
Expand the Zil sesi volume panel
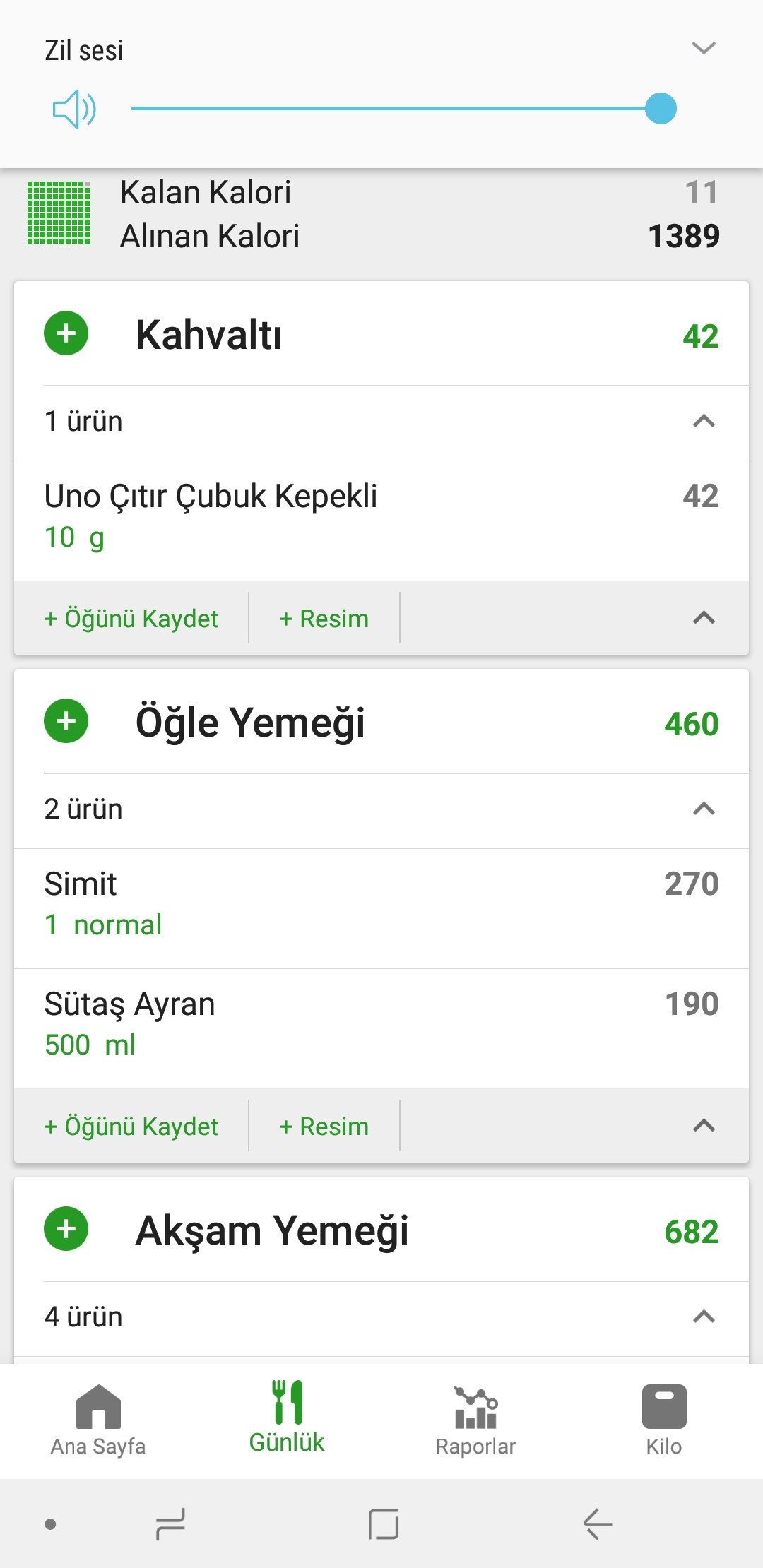click(x=704, y=48)
